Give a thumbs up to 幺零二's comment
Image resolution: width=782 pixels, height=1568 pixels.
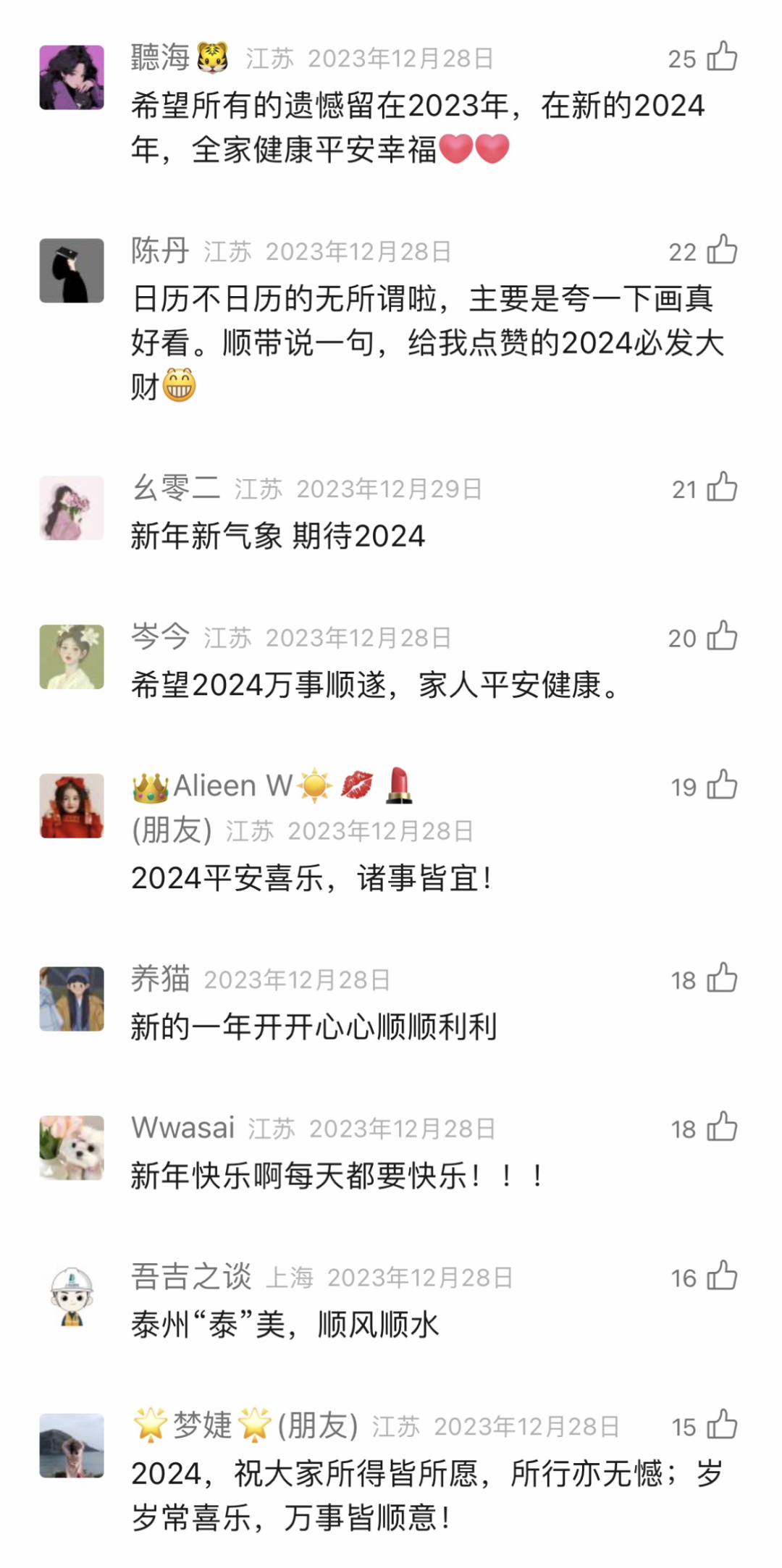[722, 488]
